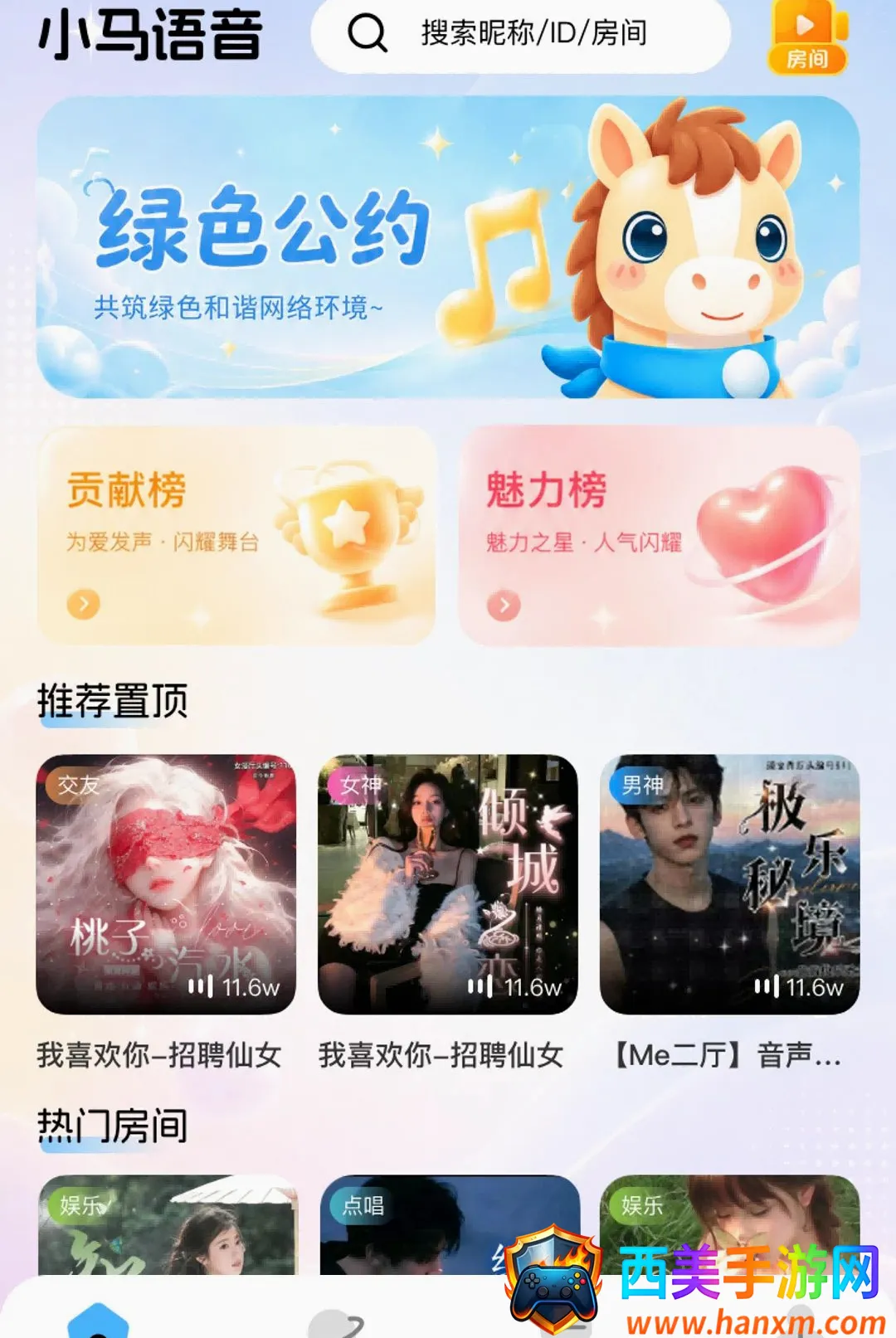Image resolution: width=896 pixels, height=1338 pixels.
Task: Open the 绿色公约 banner
Action: point(448,247)
